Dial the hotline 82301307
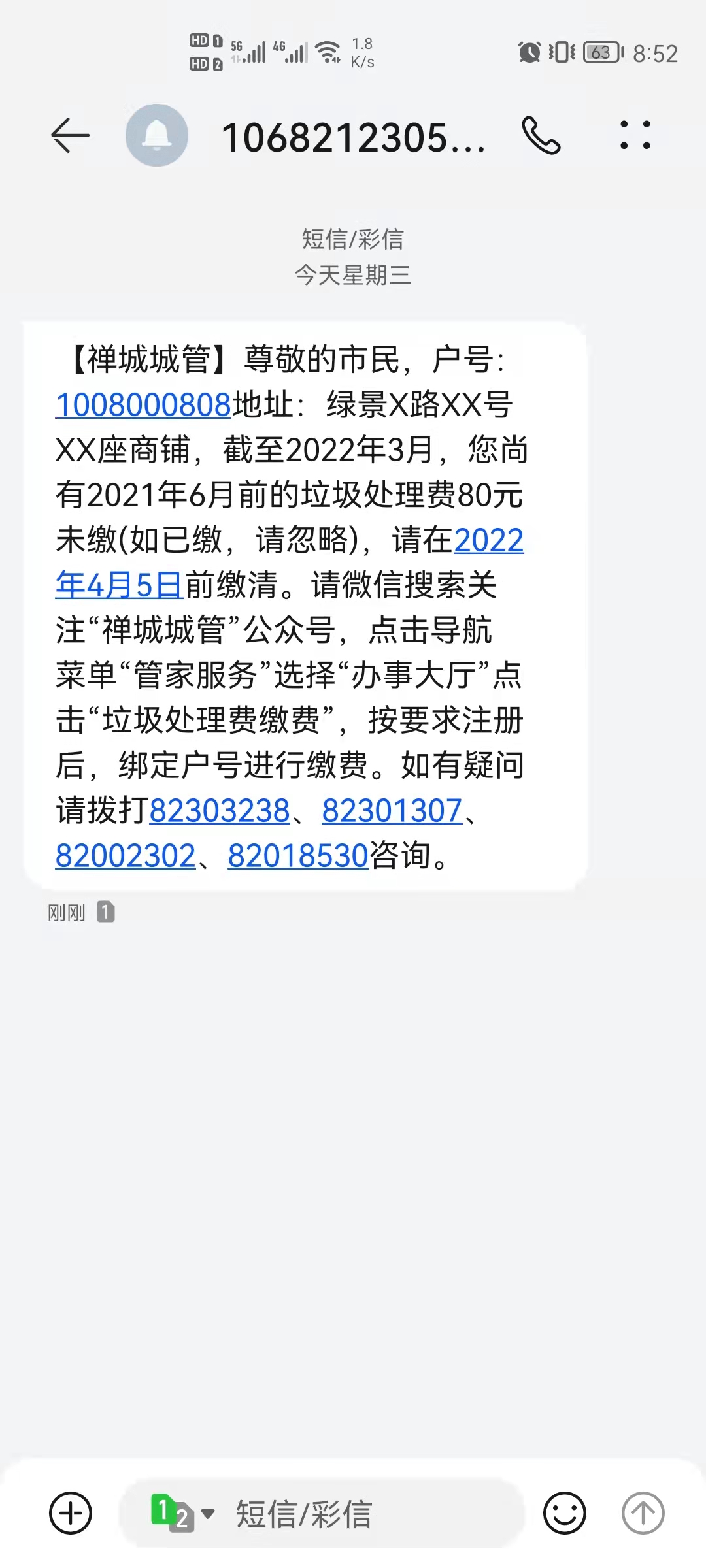This screenshot has height=1568, width=706. (392, 811)
